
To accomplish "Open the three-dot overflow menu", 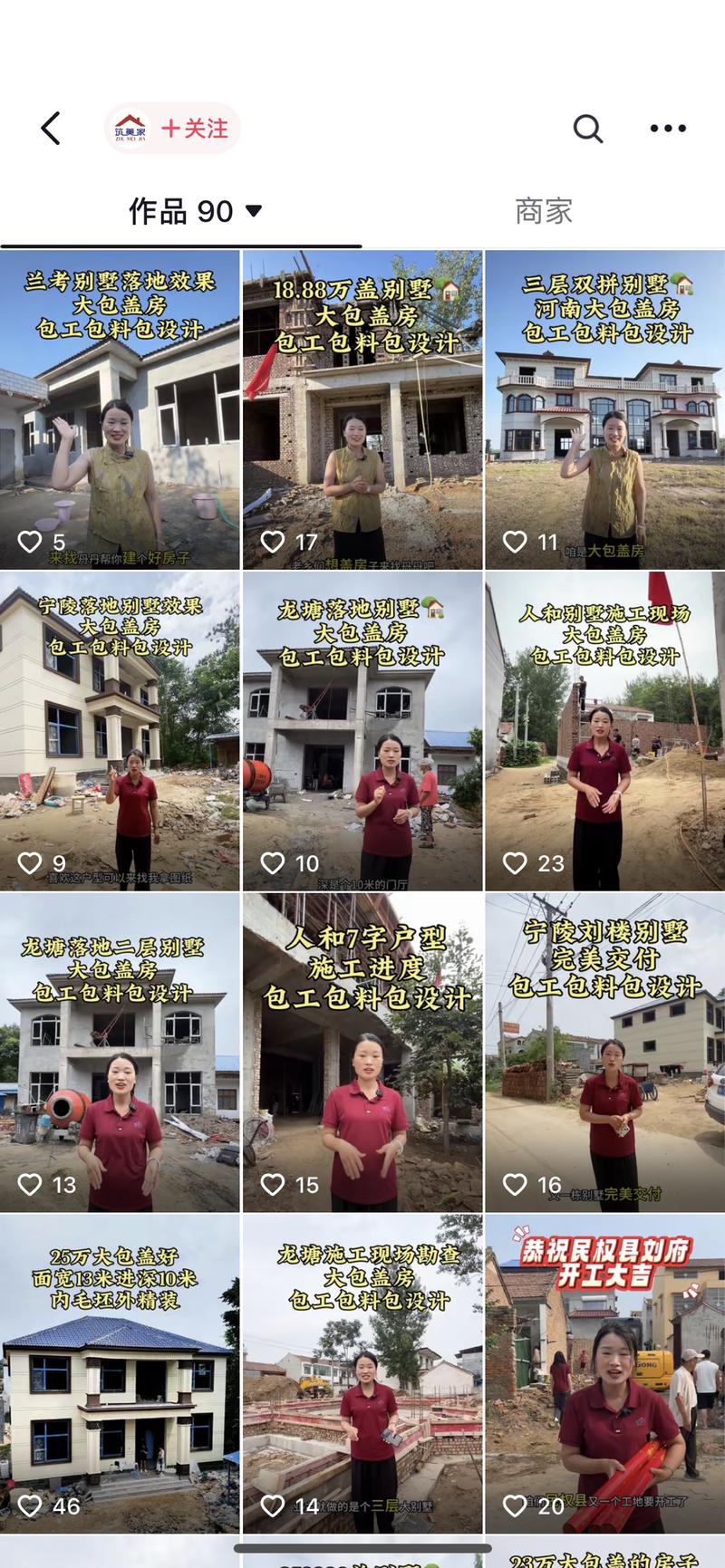I will pos(668,129).
